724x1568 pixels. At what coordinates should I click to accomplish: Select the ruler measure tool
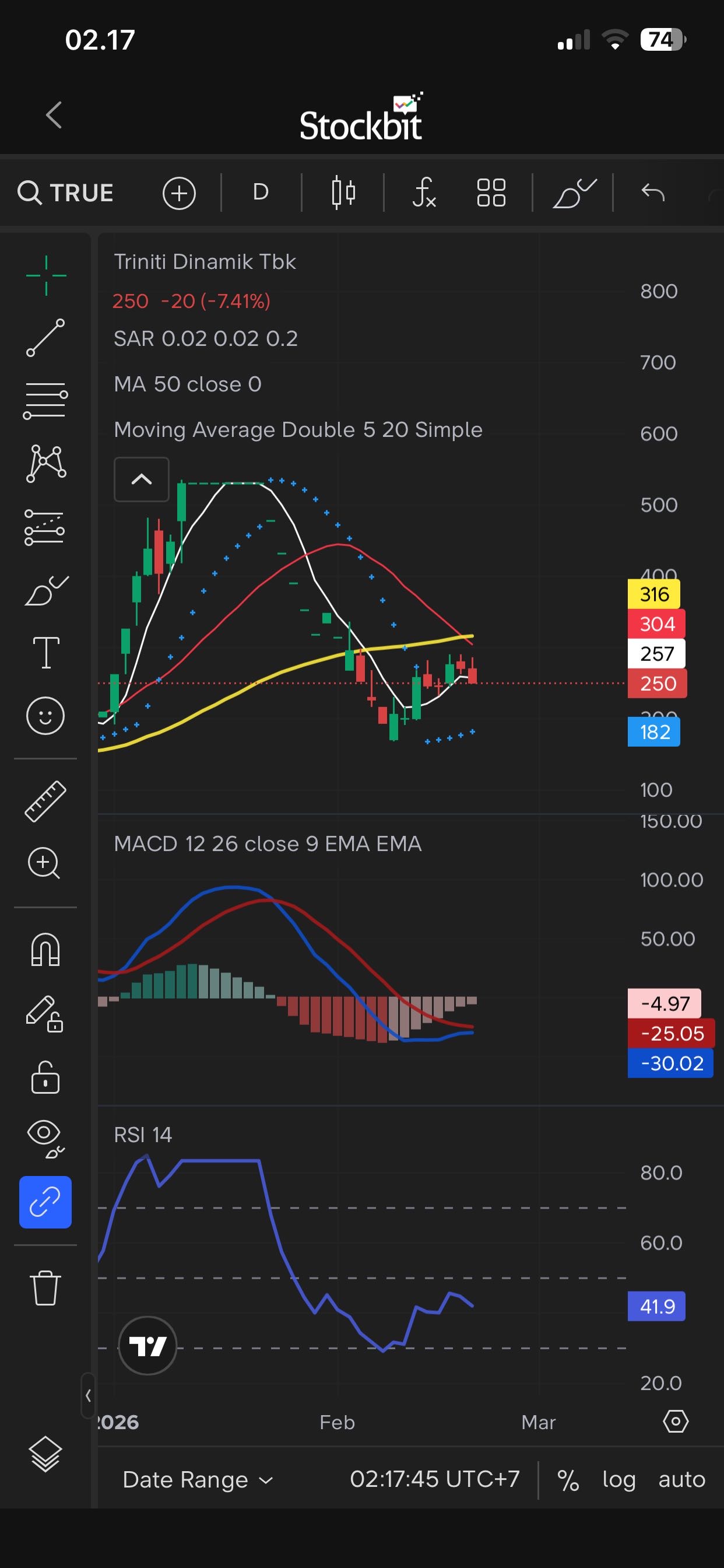(x=45, y=801)
